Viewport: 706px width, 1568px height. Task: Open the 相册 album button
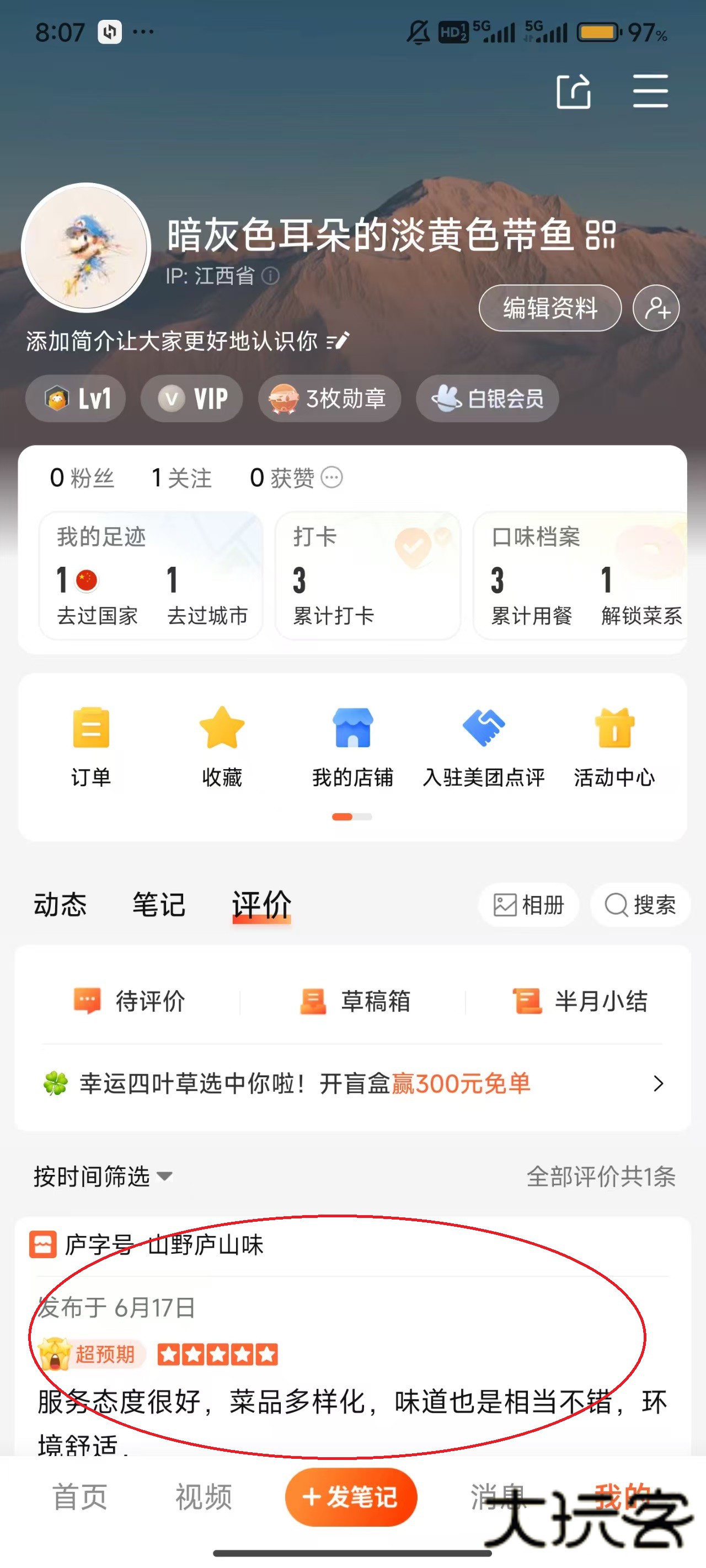click(528, 905)
